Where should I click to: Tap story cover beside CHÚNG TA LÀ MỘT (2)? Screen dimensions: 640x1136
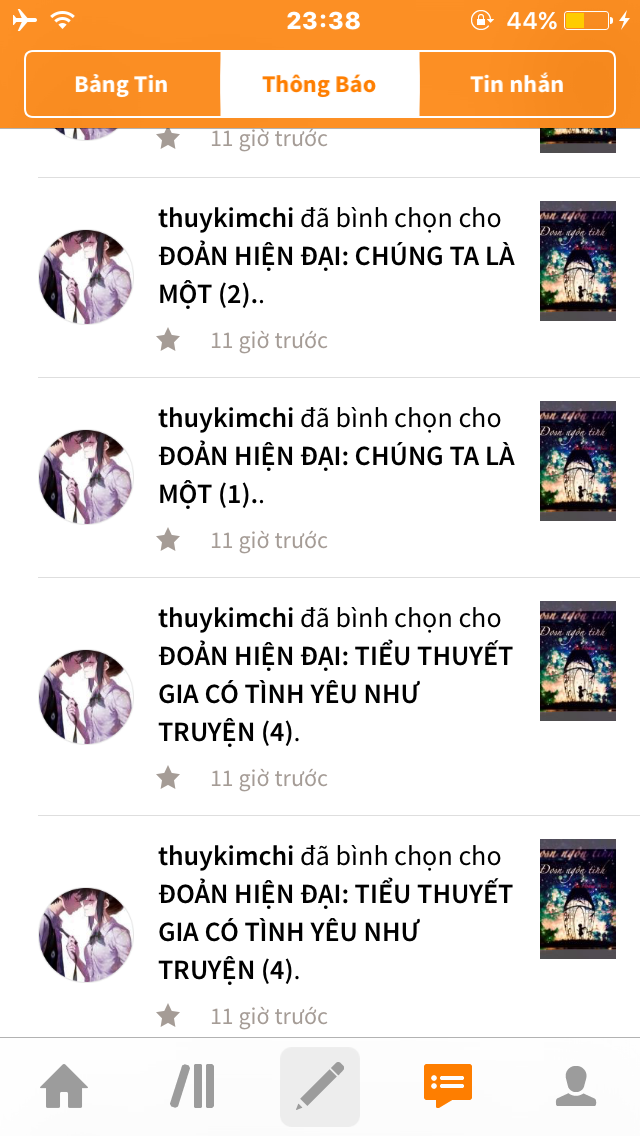(x=578, y=261)
